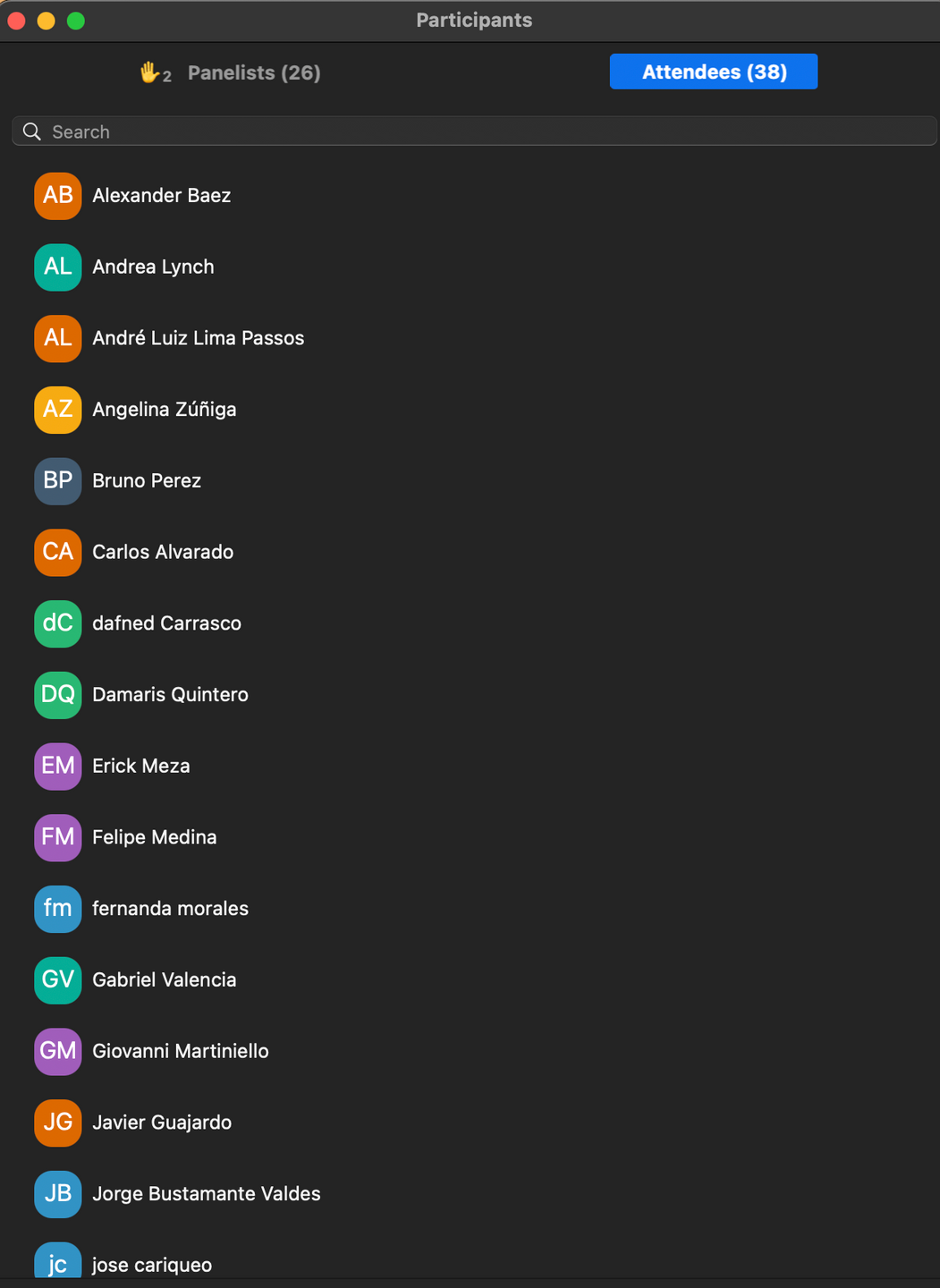Select dafned Carrasco row
The width and height of the screenshot is (940, 1288).
pyautogui.click(x=470, y=623)
